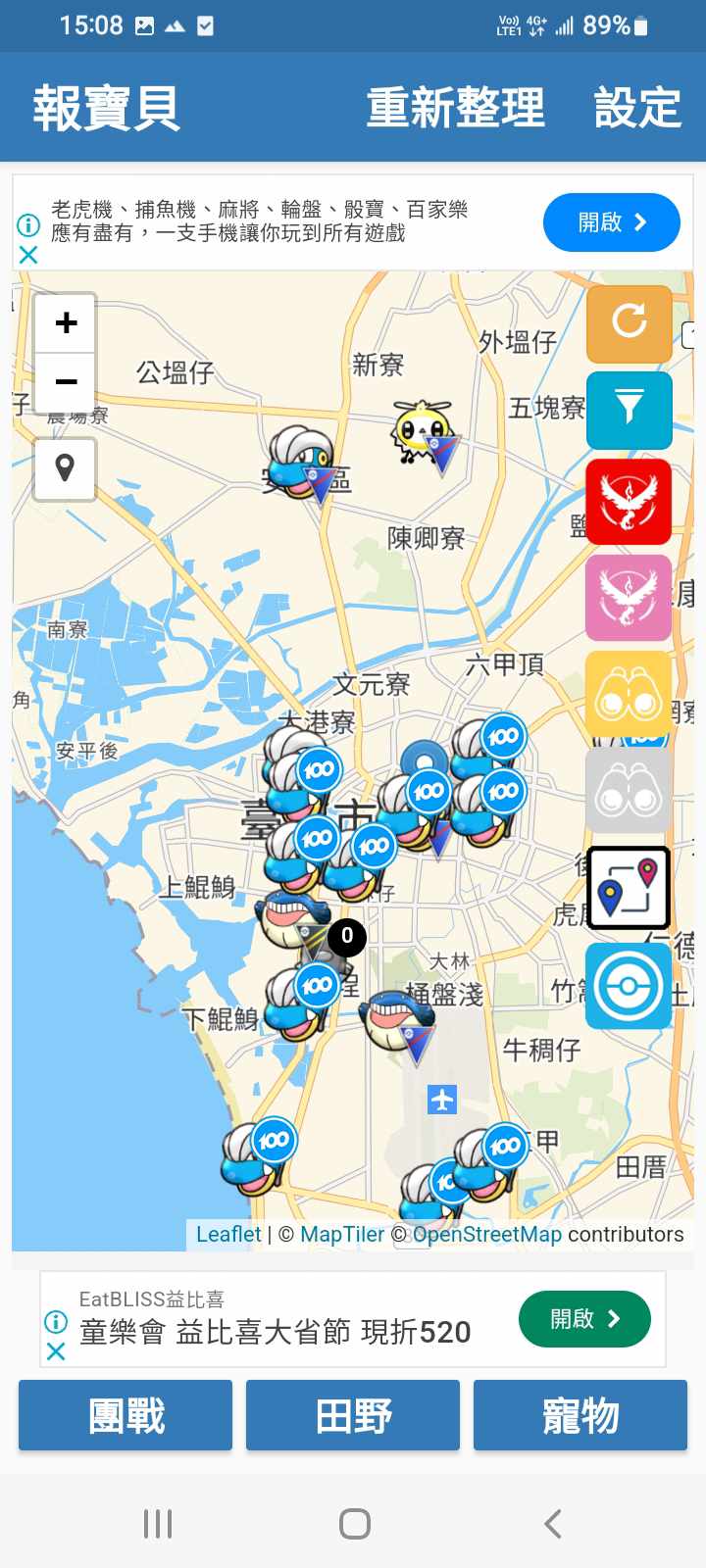Viewport: 706px width, 1568px height.
Task: Toggle the yellow binoculars layer
Action: [x=629, y=694]
